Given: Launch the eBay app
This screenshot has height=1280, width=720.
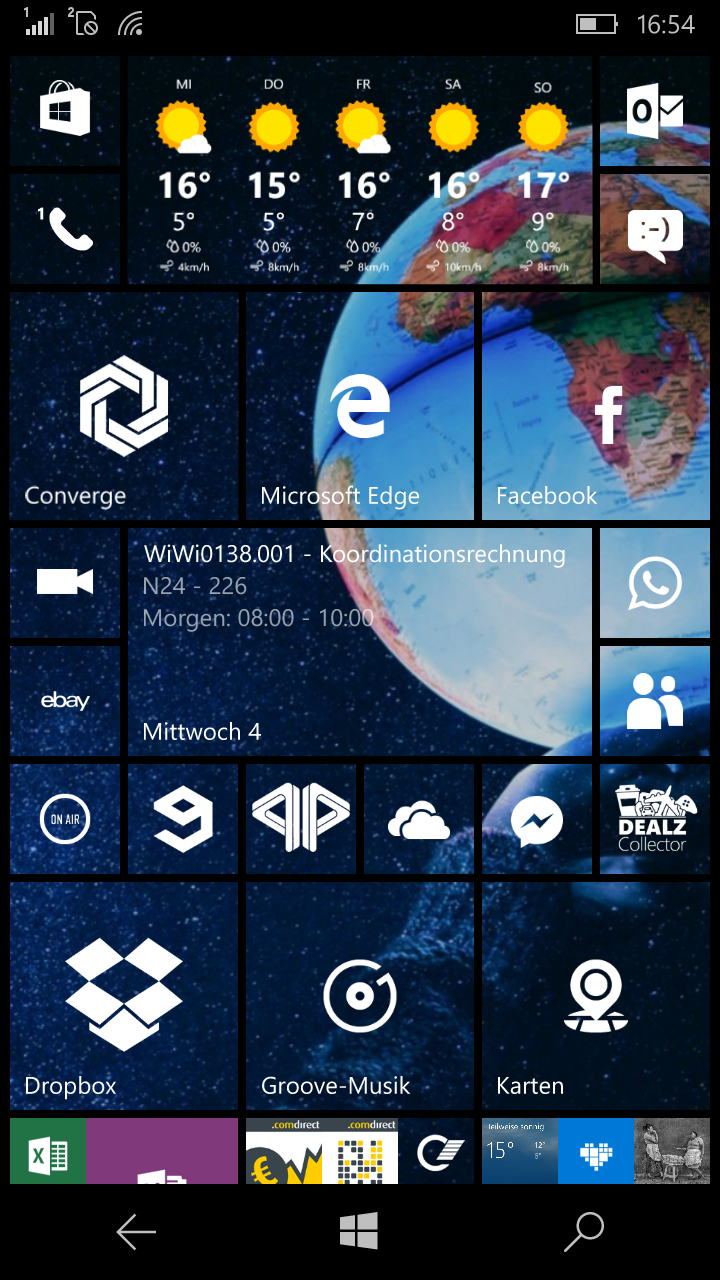Looking at the screenshot, I should click(65, 701).
